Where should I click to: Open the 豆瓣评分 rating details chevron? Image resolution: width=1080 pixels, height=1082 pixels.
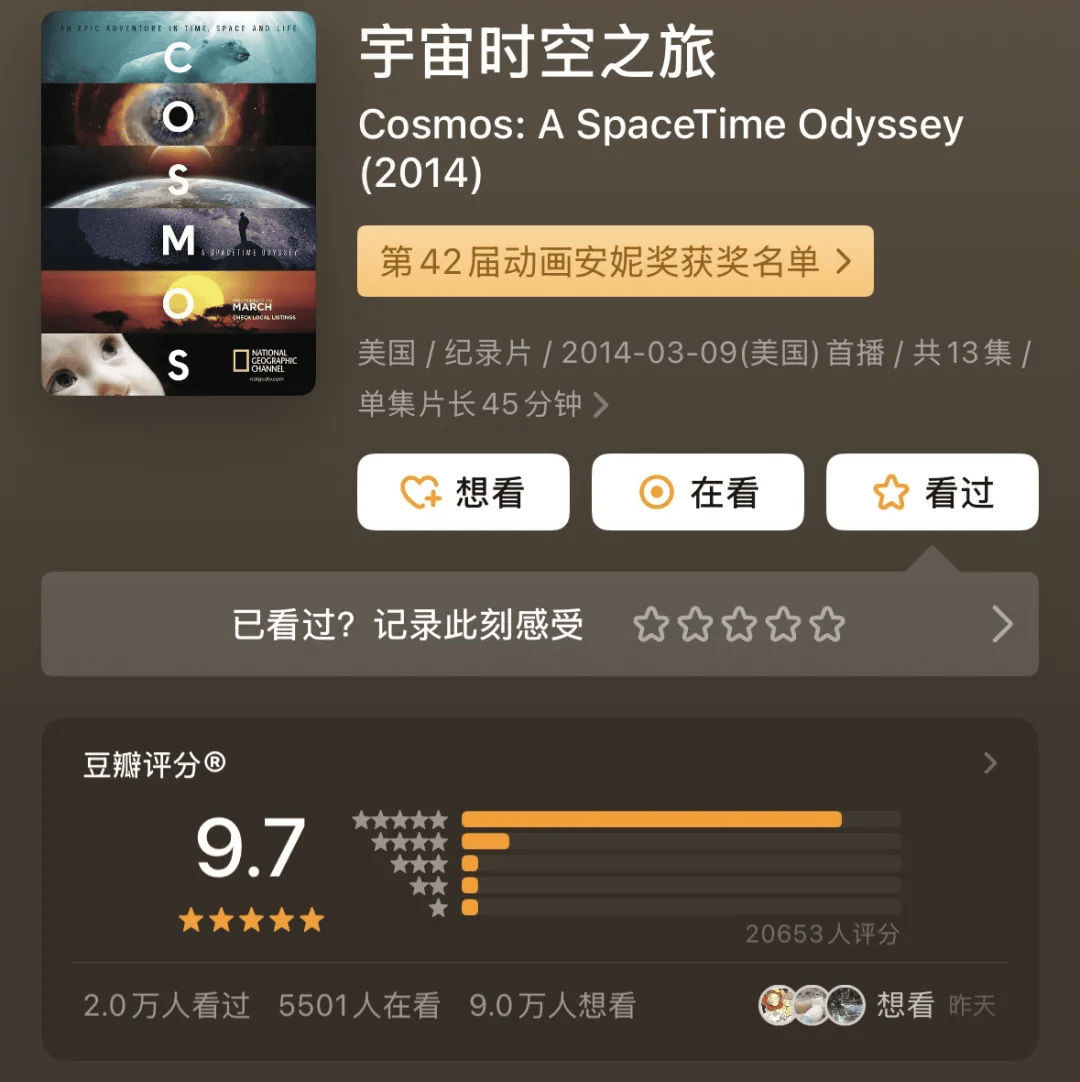[990, 764]
